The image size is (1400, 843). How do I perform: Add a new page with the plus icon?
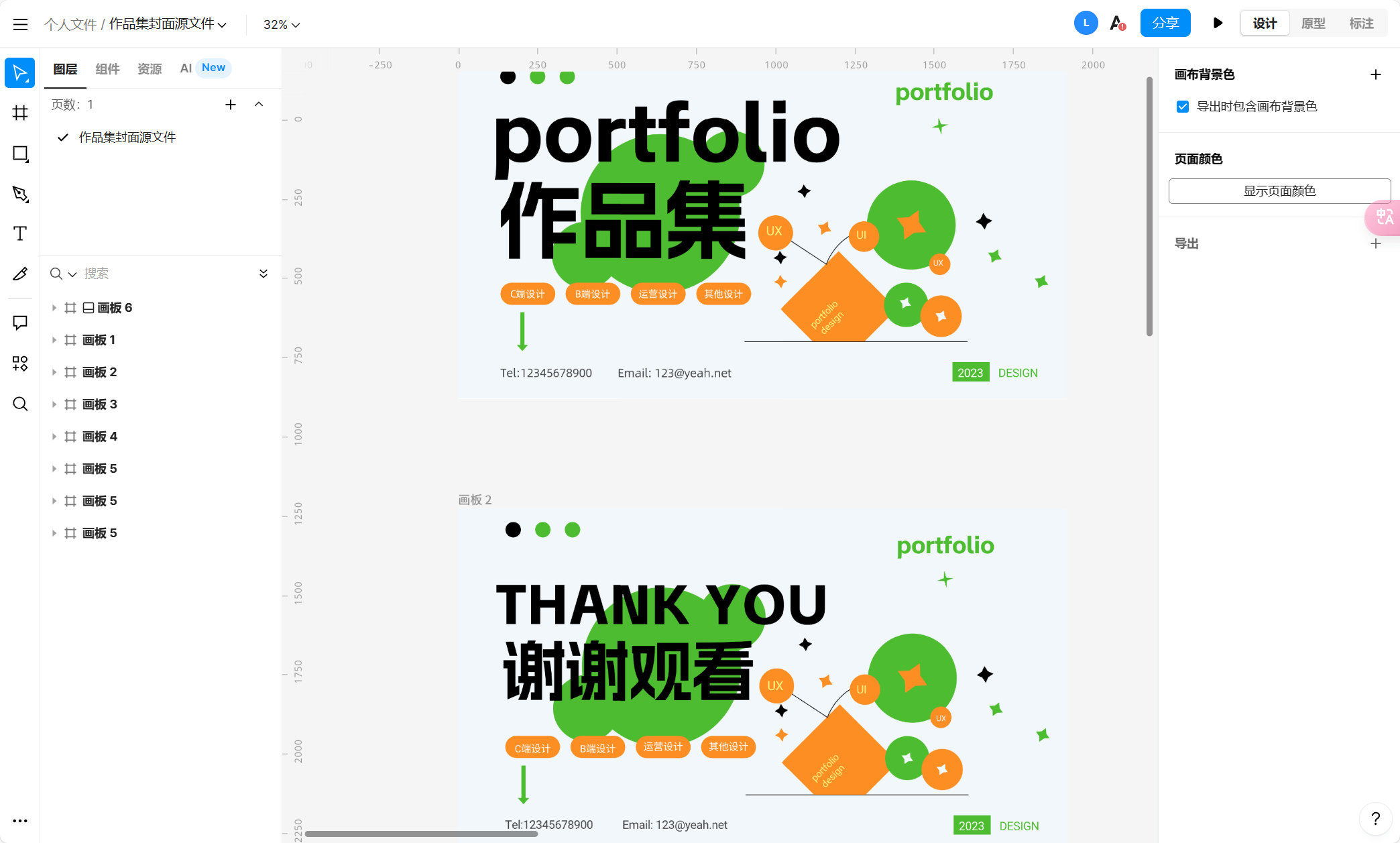coord(231,105)
